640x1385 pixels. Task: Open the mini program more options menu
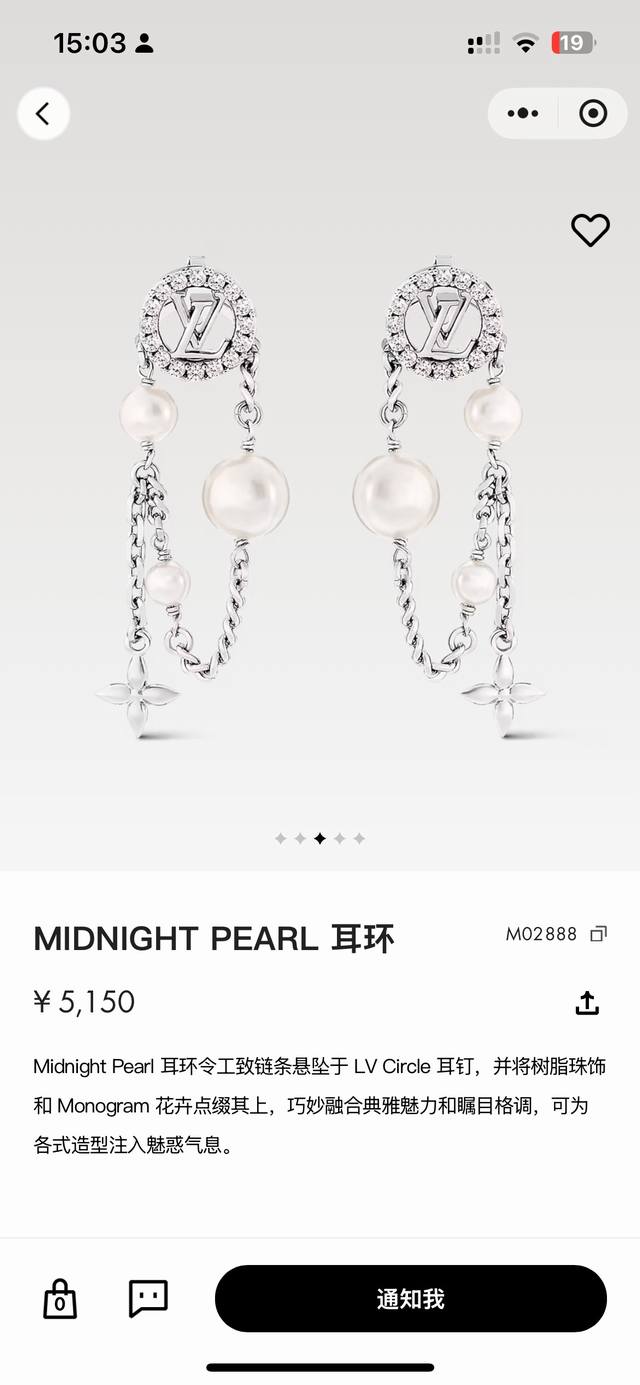coord(522,114)
